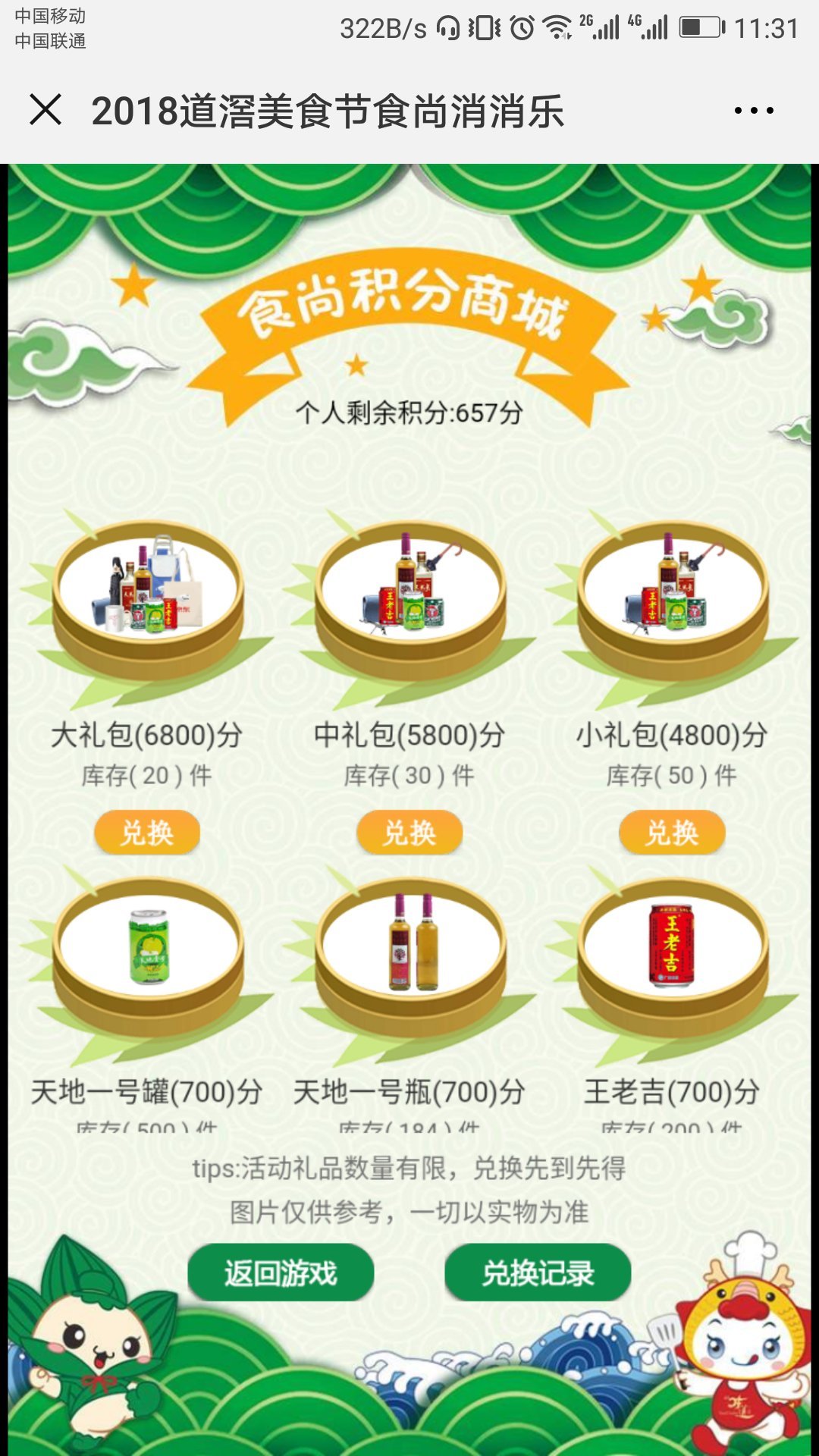Redeem the 中礼包 5800-point gift
This screenshot has width=819, height=1456.
point(409,833)
